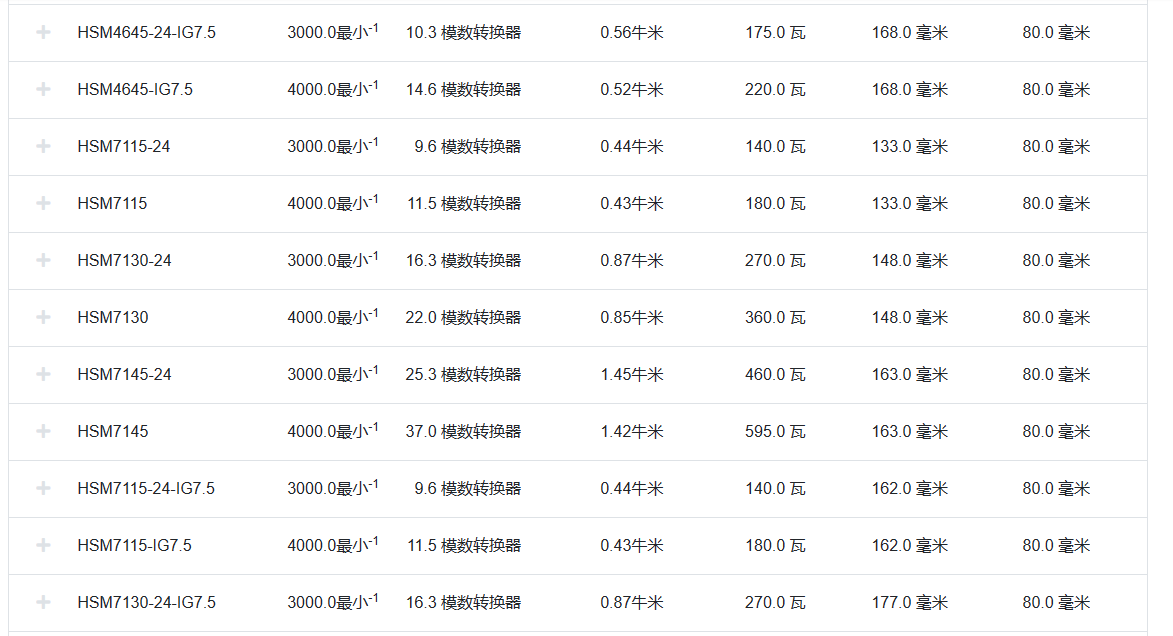Show more for the HSM7130 row
Image resolution: width=1173 pixels, height=636 pixels.
coord(43,317)
